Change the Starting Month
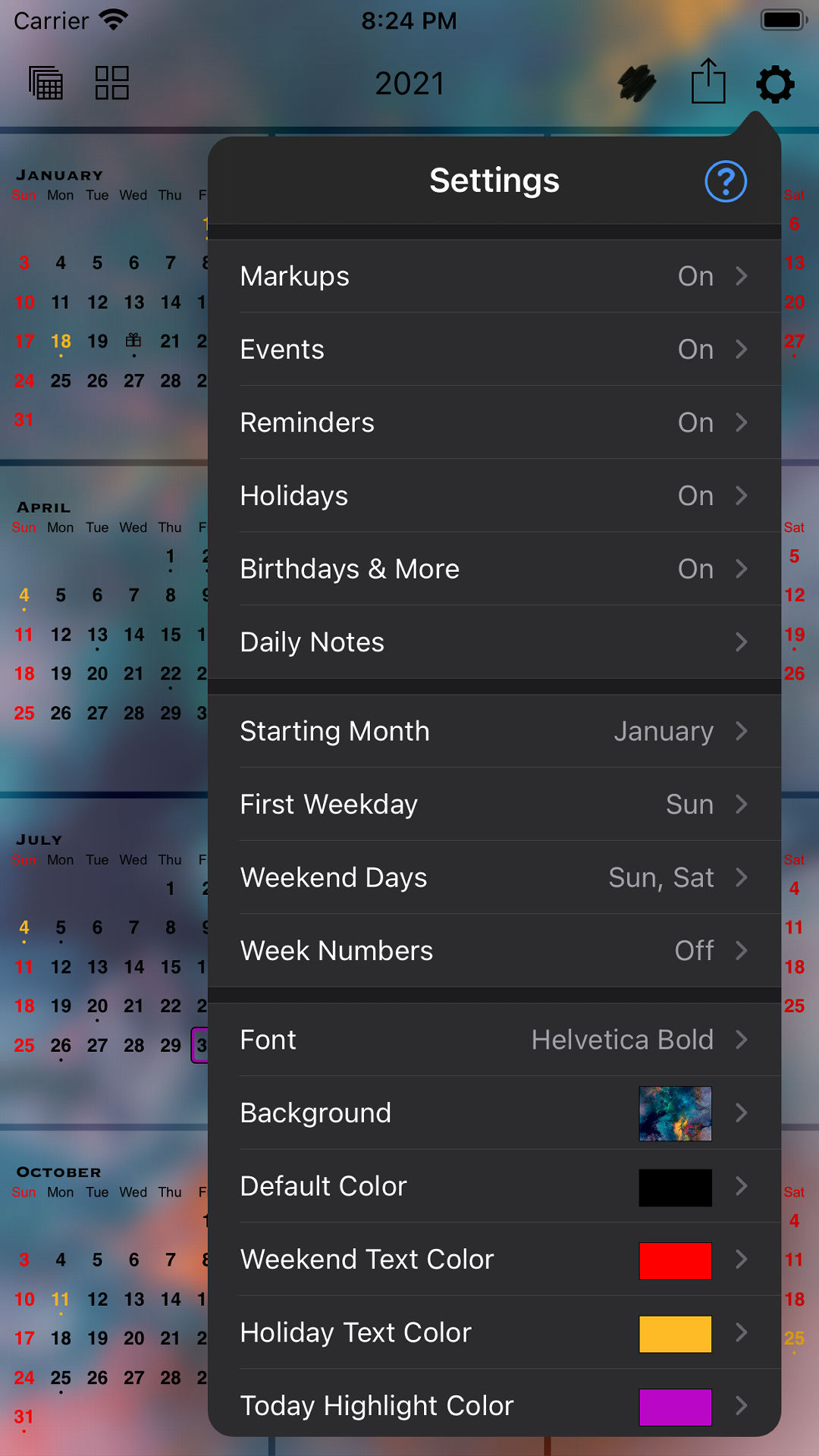This screenshot has width=819, height=1456. [494, 731]
